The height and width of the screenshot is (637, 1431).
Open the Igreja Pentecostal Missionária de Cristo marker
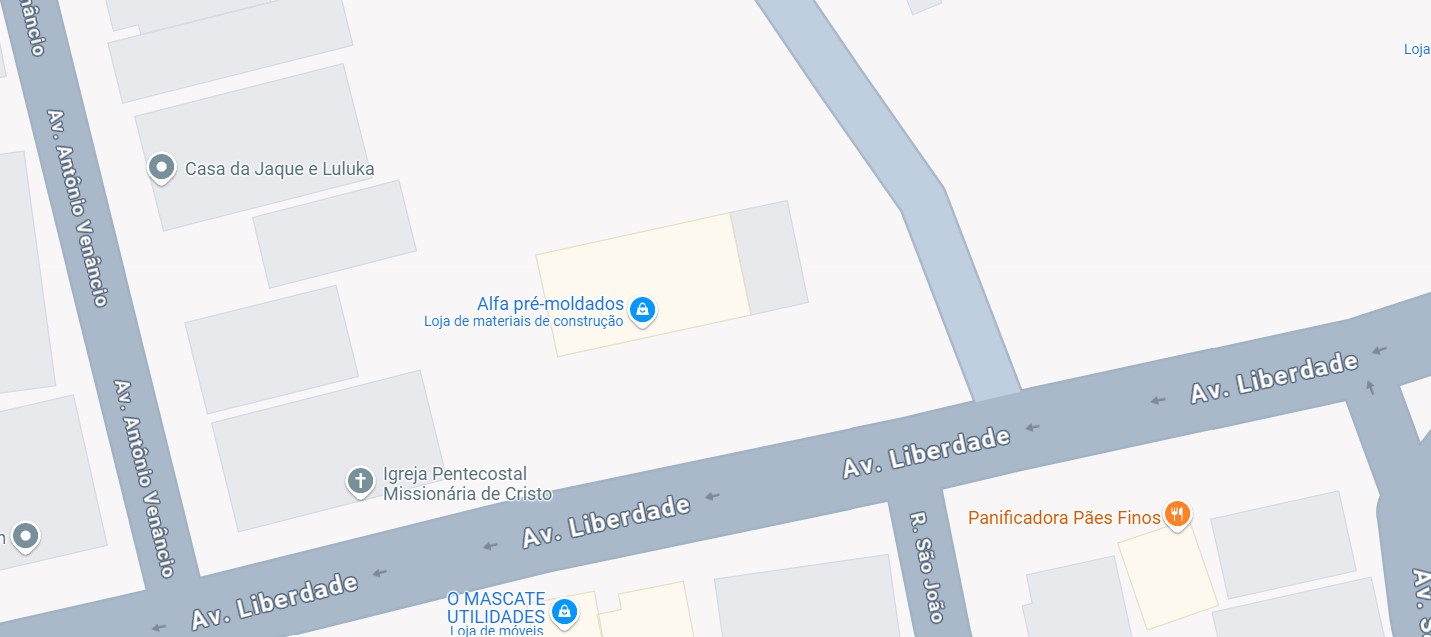click(360, 481)
